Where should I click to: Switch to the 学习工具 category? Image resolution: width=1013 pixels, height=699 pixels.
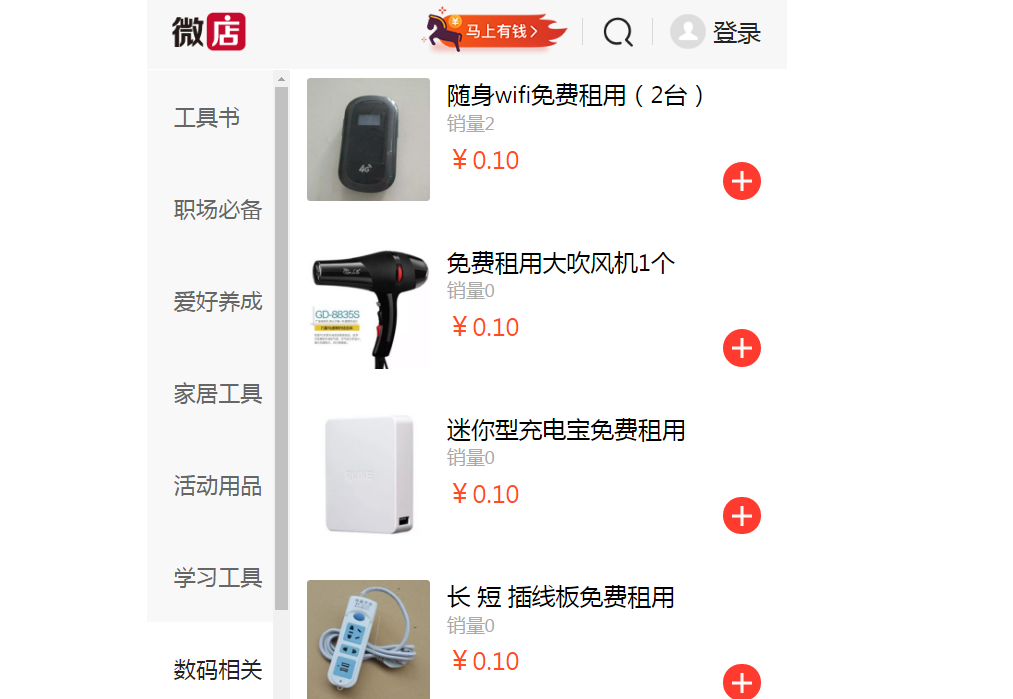tap(217, 578)
